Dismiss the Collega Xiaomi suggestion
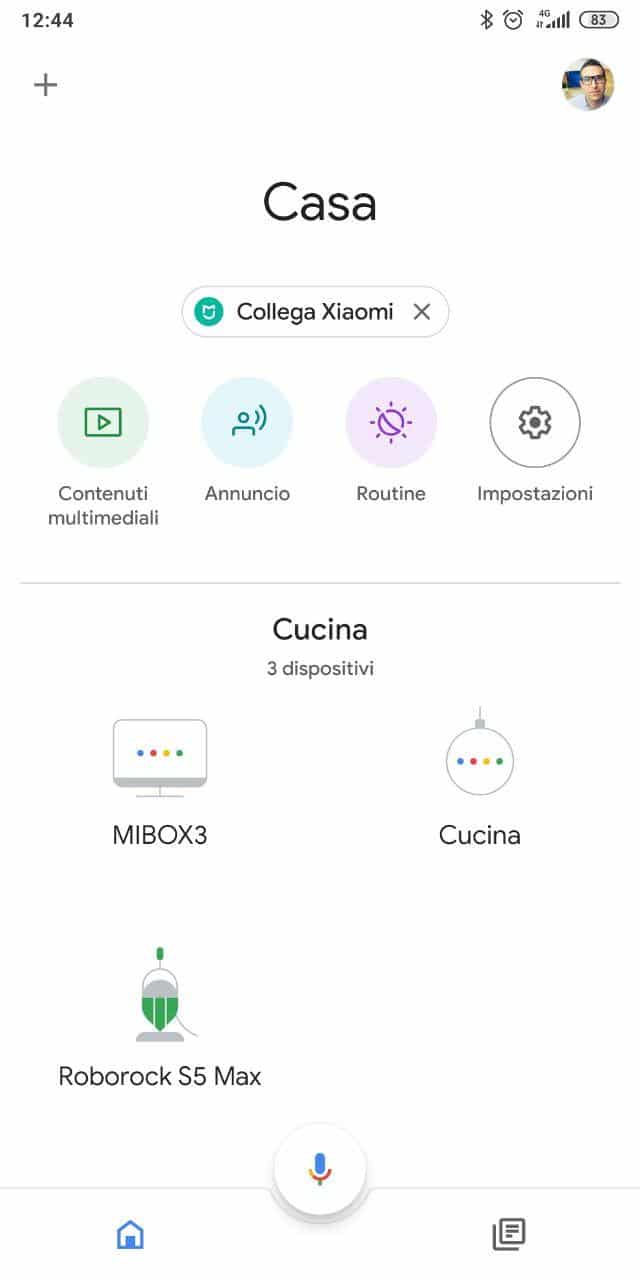Viewport: 640px width, 1280px height. click(x=421, y=312)
